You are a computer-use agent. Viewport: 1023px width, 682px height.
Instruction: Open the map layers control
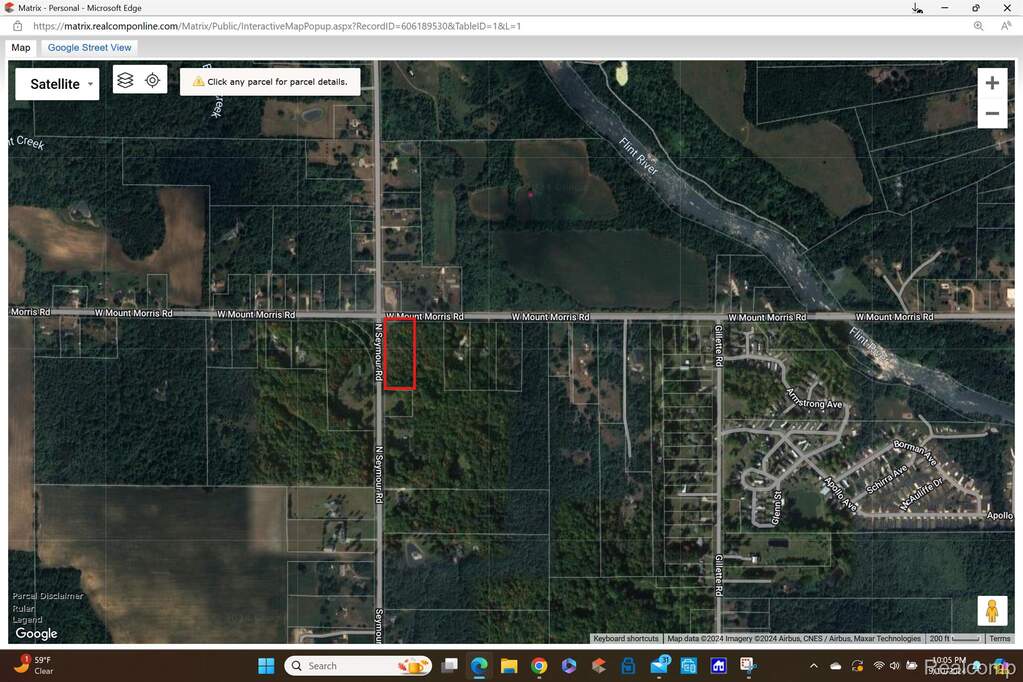(x=125, y=80)
